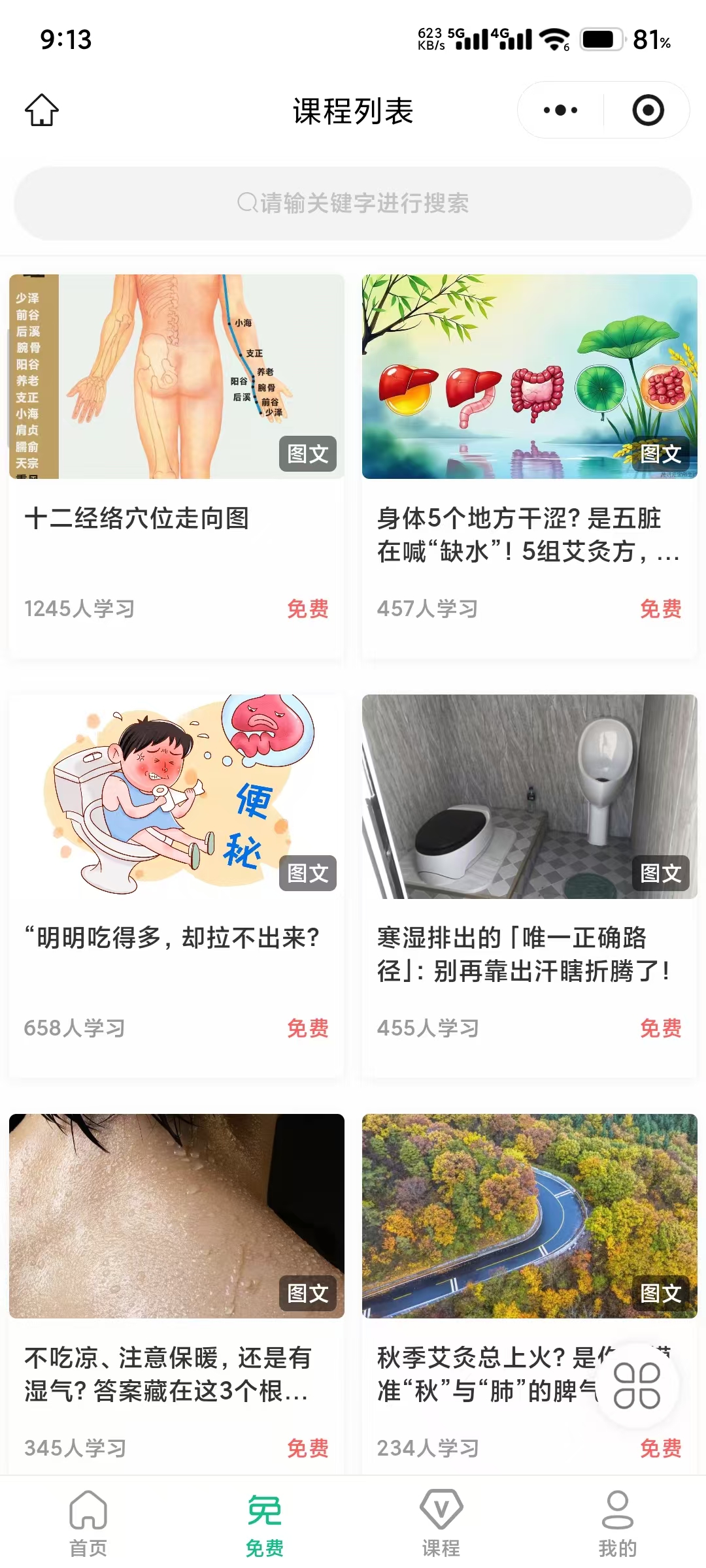This screenshot has height=1568, width=706.
Task: Open the mini program more-options menu
Action: [x=560, y=110]
